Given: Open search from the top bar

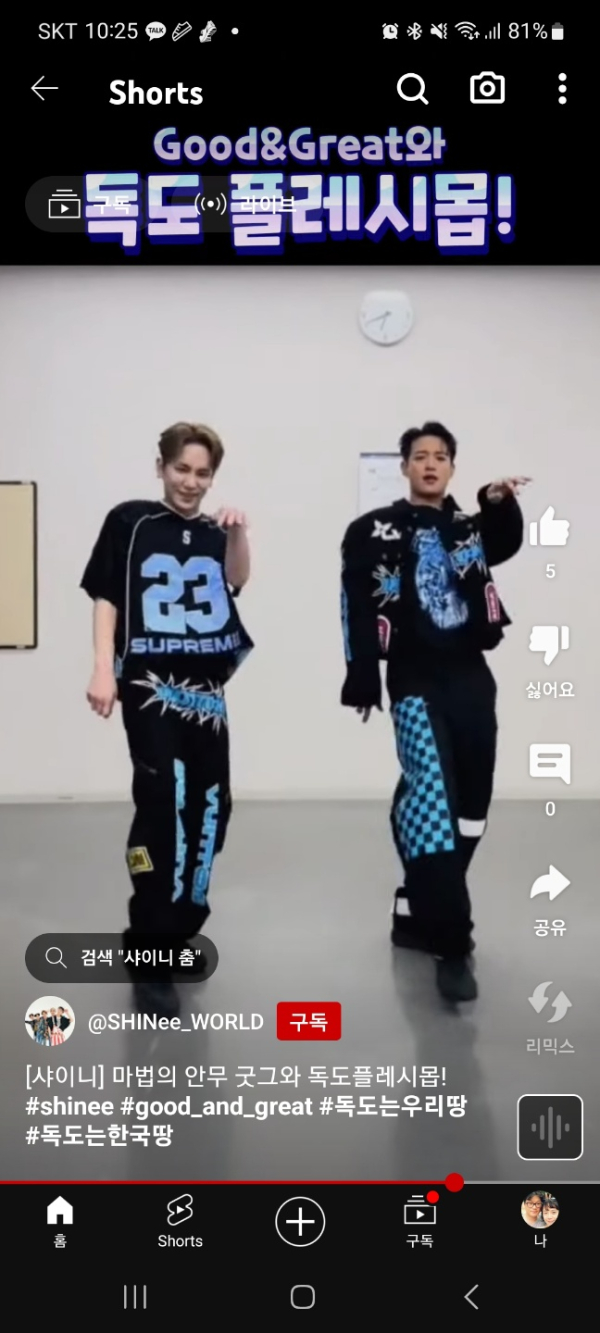Looking at the screenshot, I should click(412, 89).
